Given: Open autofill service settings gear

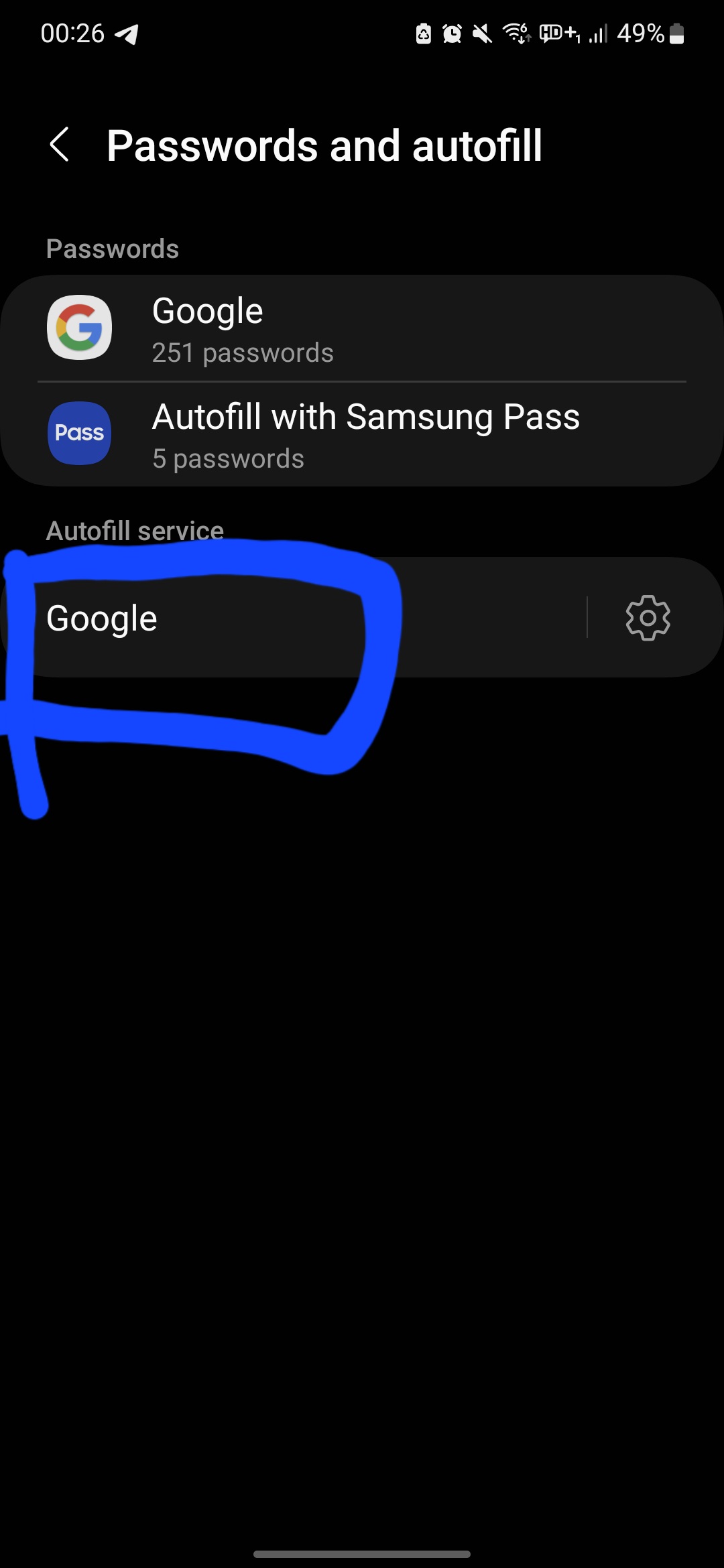Looking at the screenshot, I should pos(648,617).
